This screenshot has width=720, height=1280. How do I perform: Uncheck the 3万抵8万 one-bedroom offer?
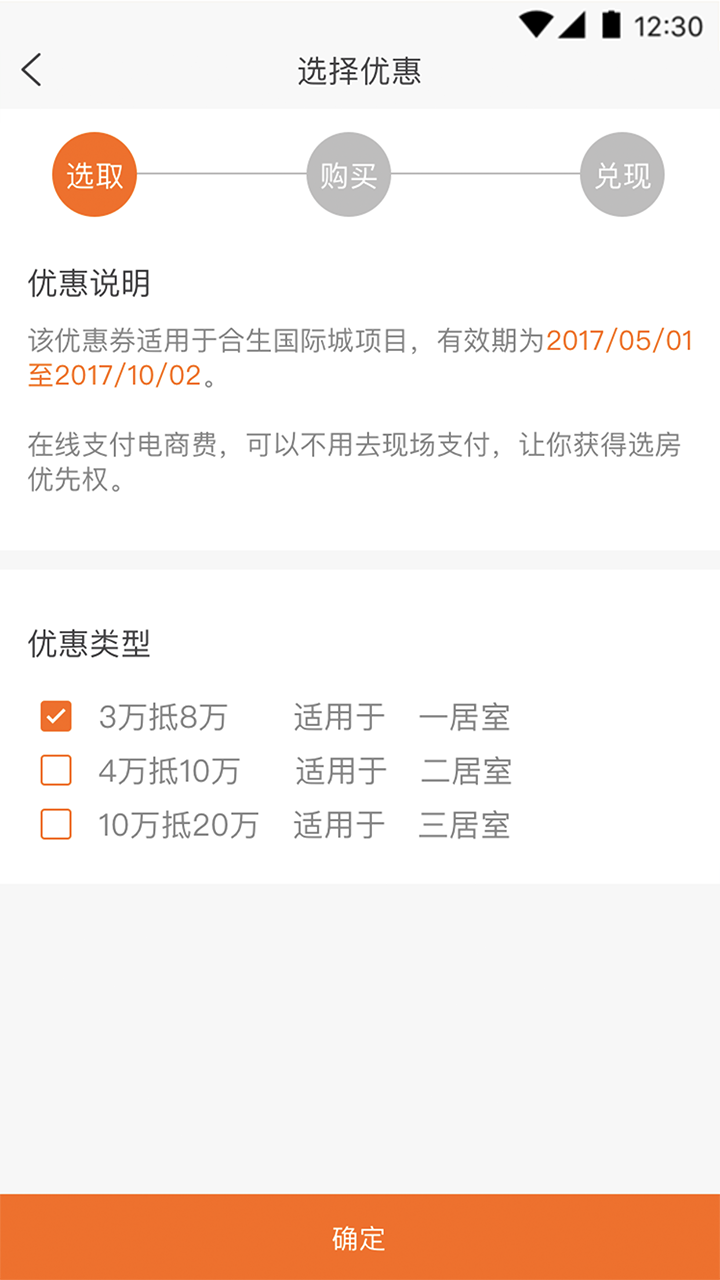click(56, 716)
